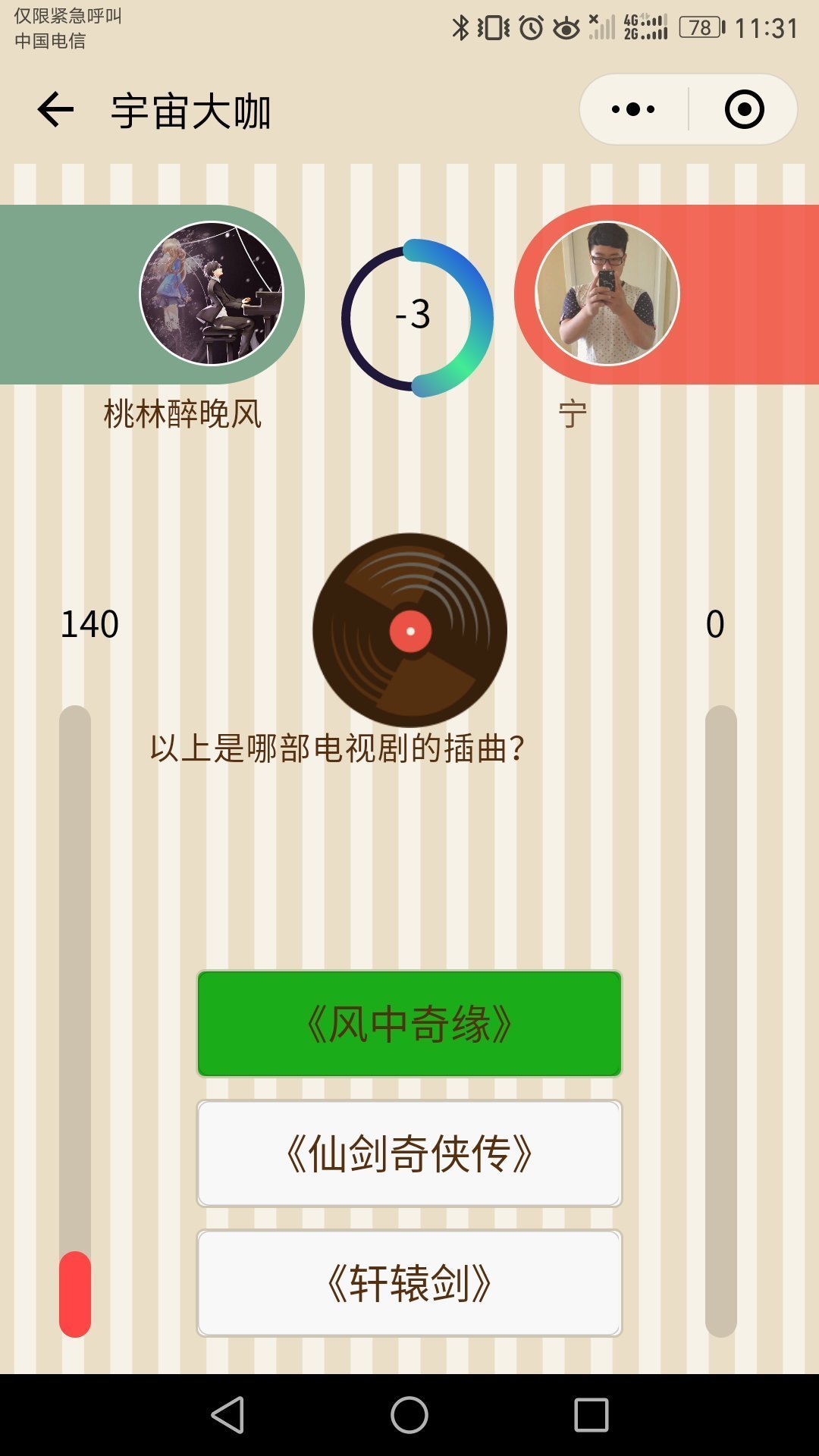Select the answer 《风中奇缘》

[409, 1024]
